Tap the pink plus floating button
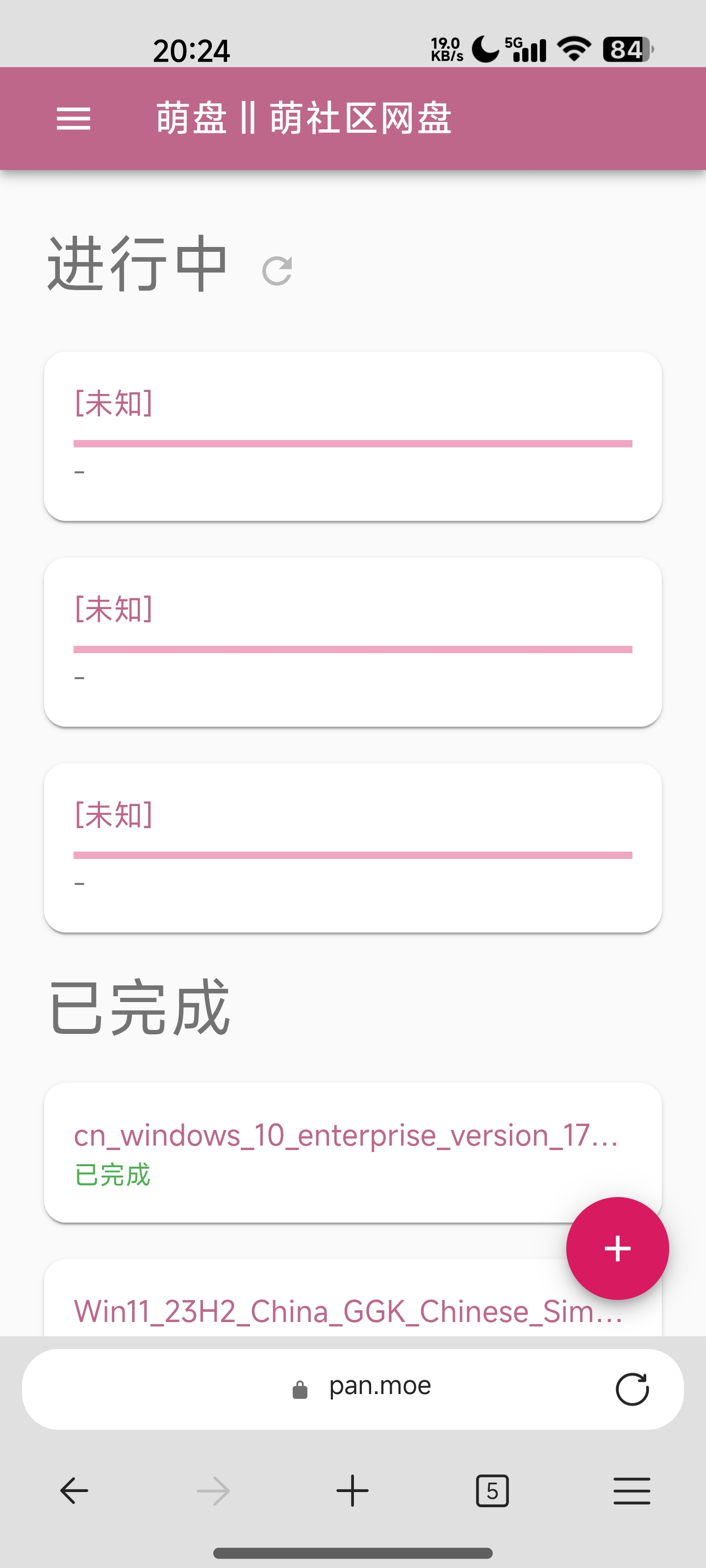706x1568 pixels. pos(617,1249)
